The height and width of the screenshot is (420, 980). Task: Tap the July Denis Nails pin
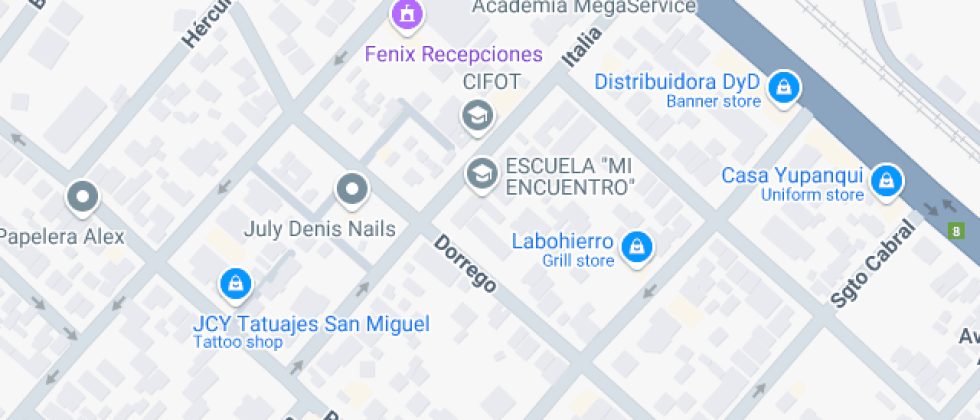352,190
